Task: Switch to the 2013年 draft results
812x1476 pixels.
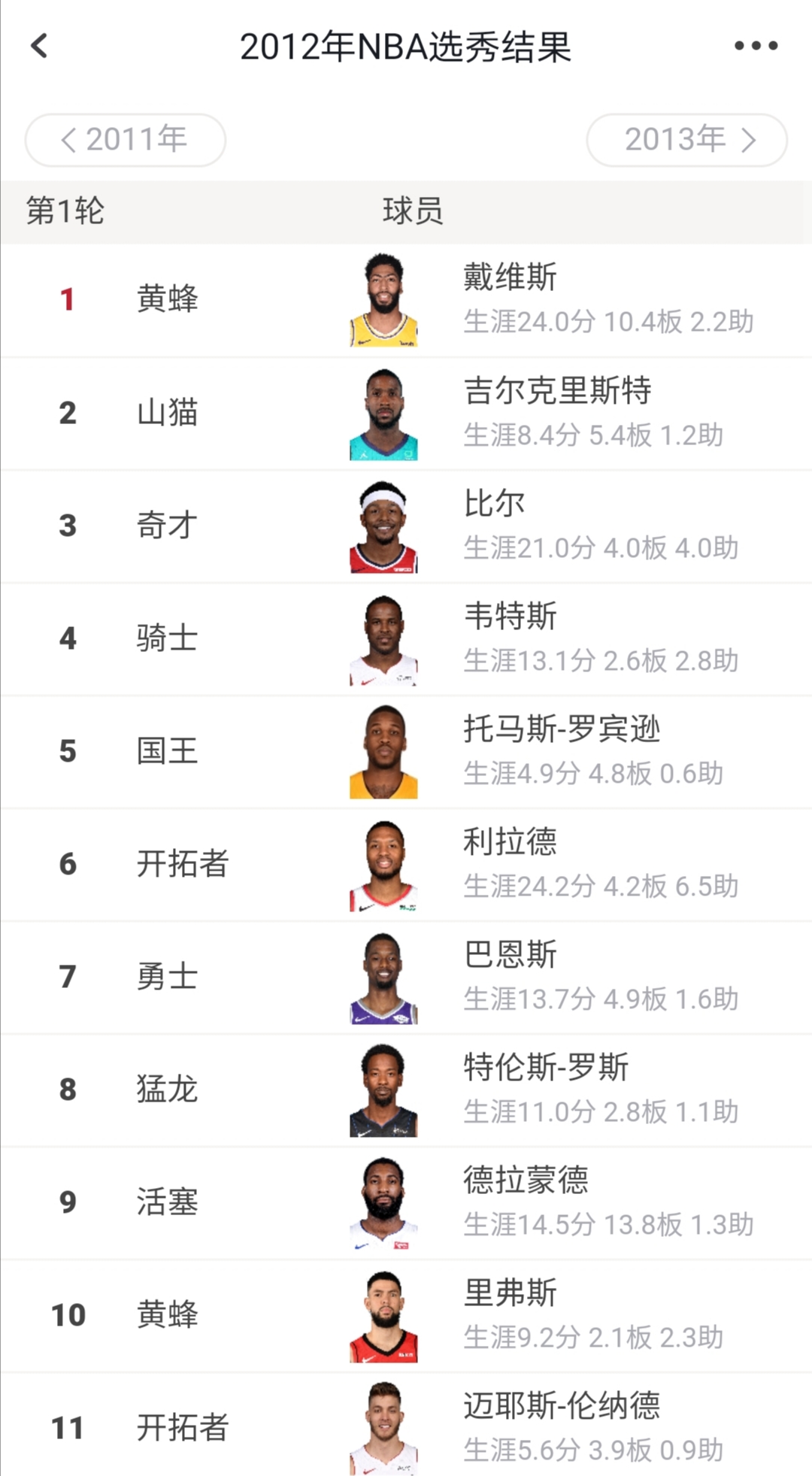Action: tap(686, 140)
